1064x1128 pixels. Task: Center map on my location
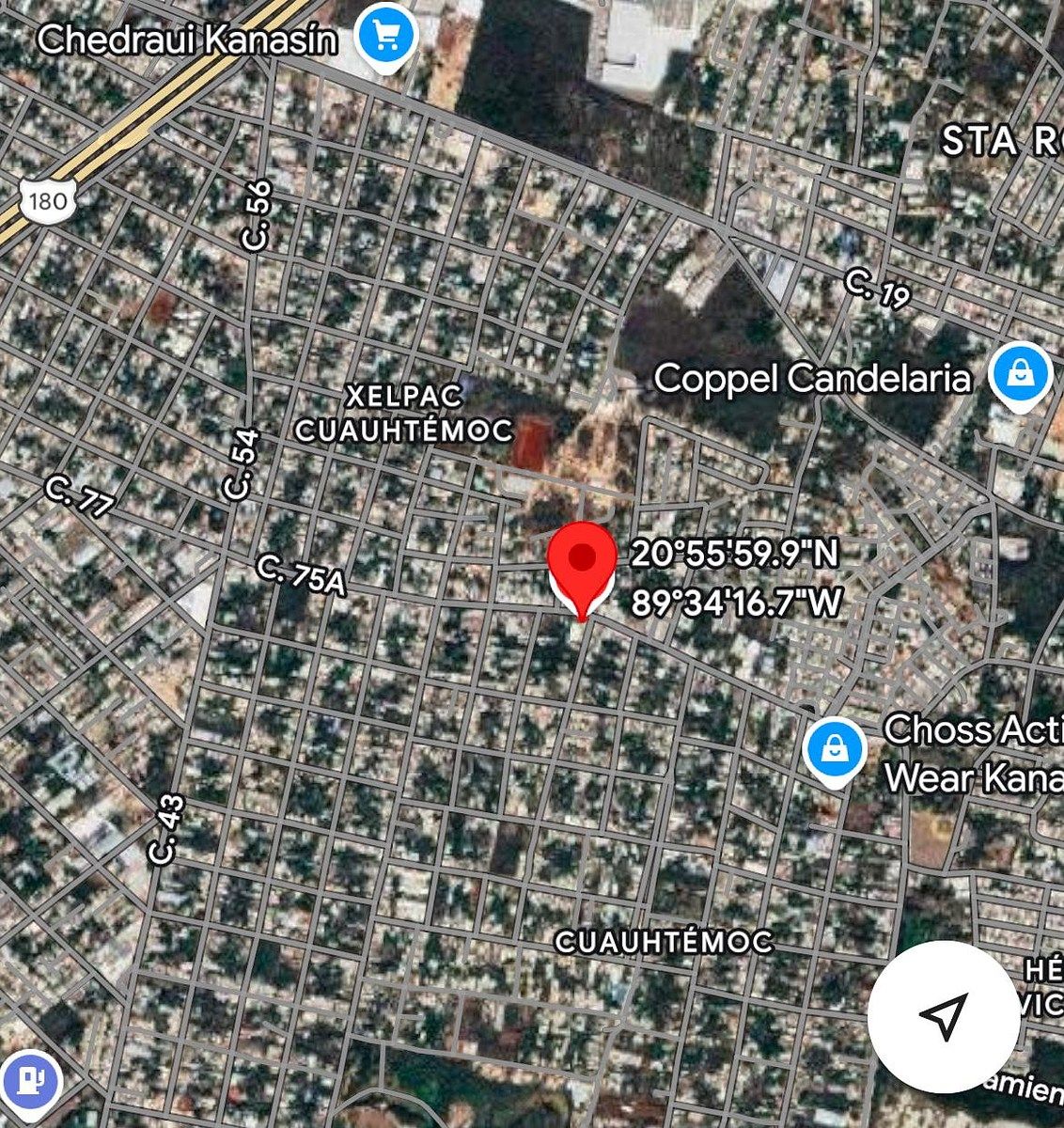pyautogui.click(x=943, y=1016)
